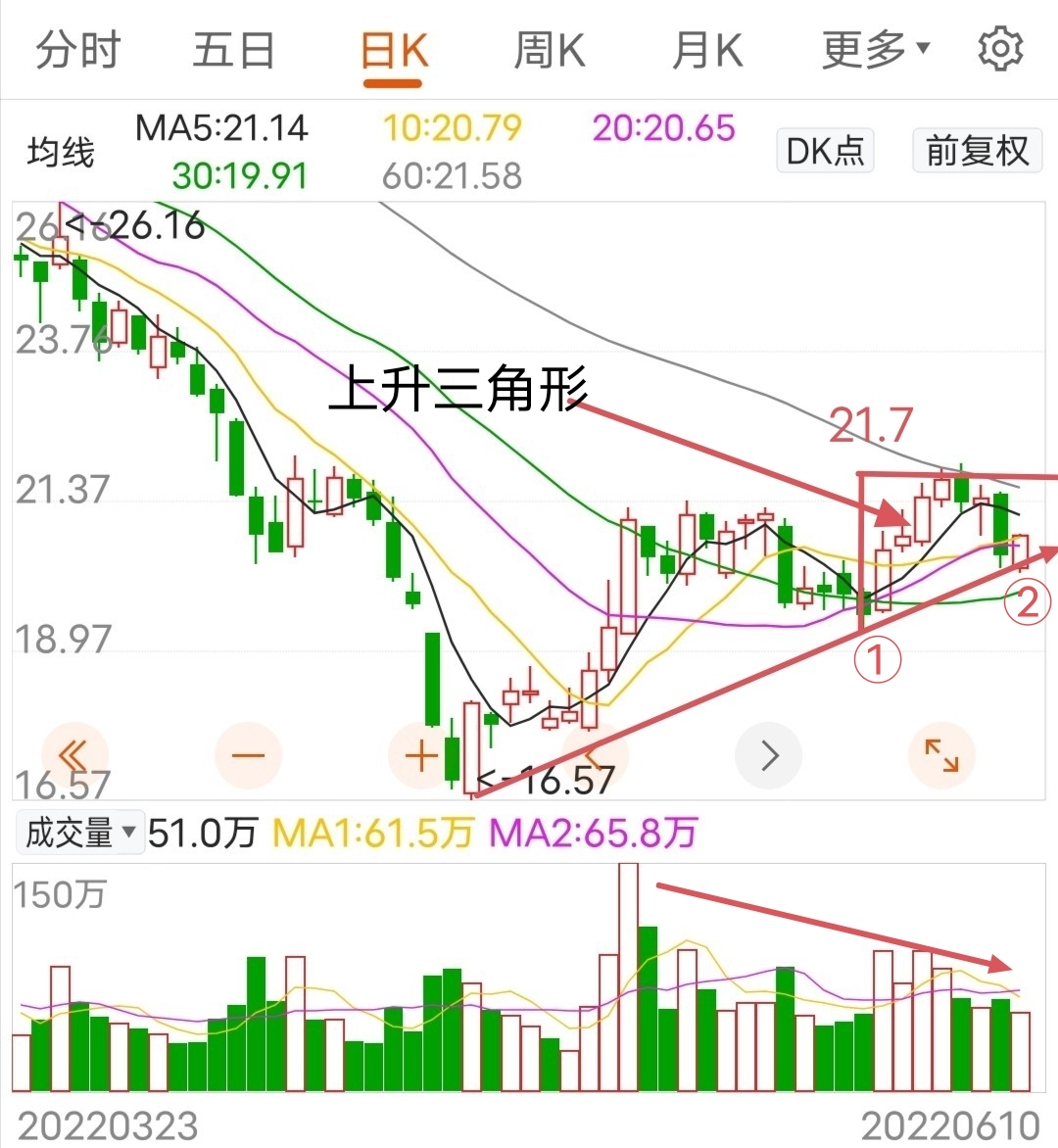Click the right chevron to pan the chart forward
The height and width of the screenshot is (1148, 1058).
pos(768,754)
